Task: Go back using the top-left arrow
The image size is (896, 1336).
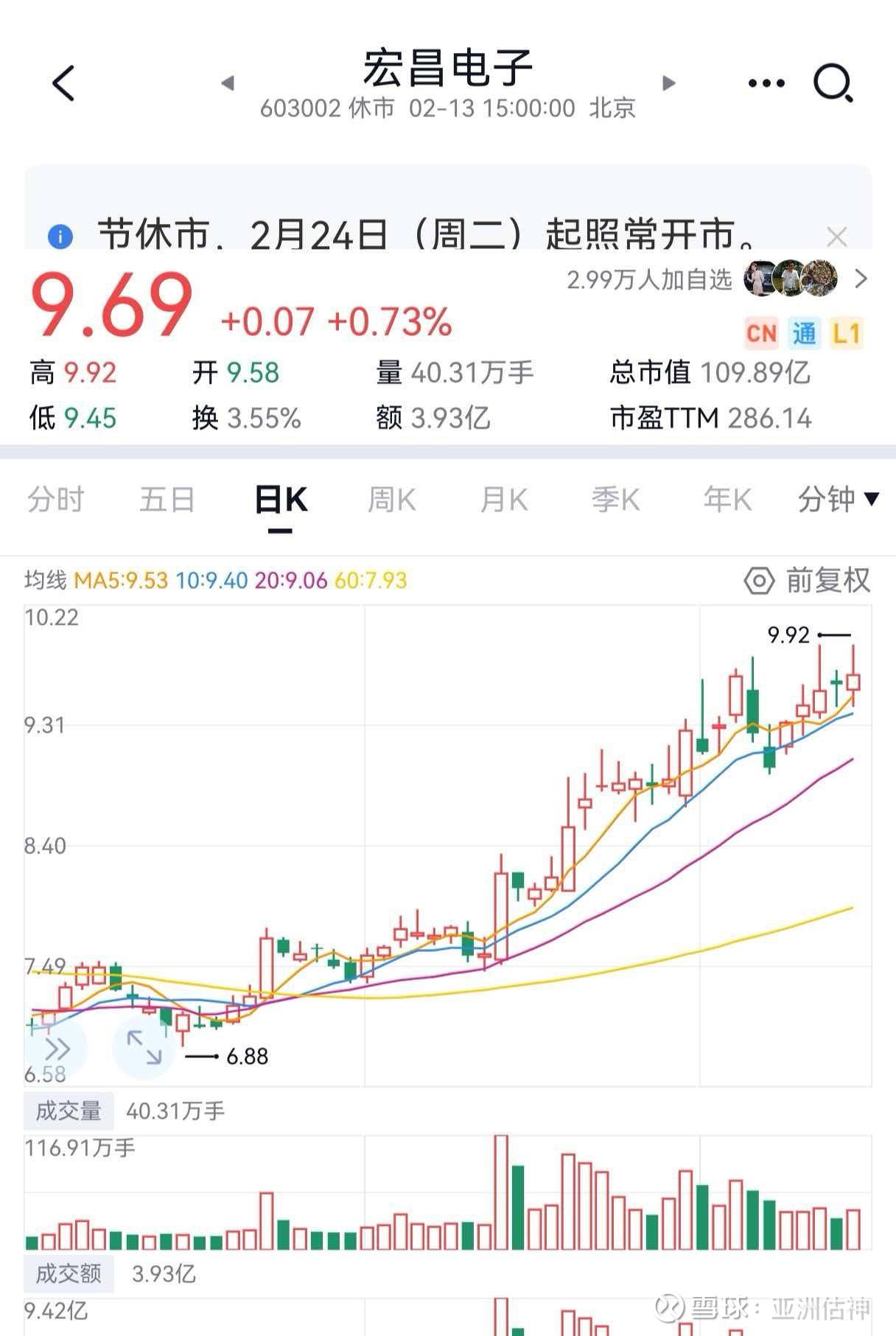Action: click(x=64, y=83)
